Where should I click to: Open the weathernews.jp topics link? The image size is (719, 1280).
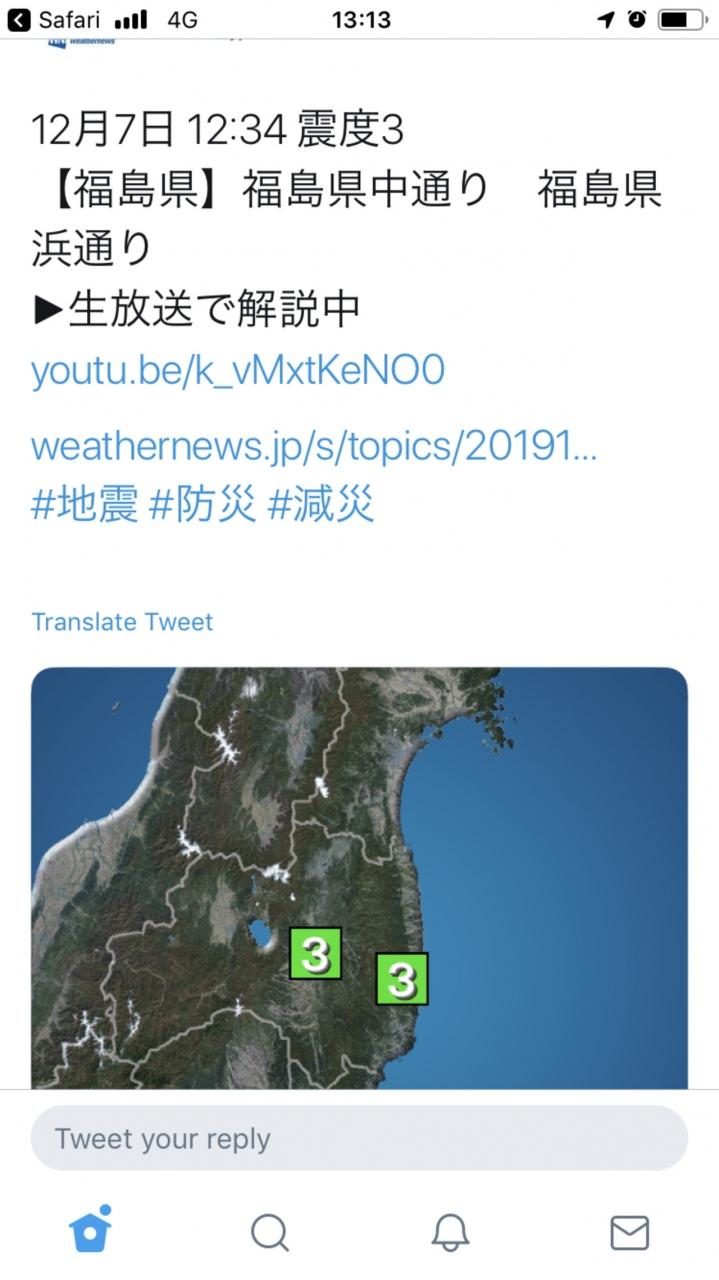(x=313, y=445)
